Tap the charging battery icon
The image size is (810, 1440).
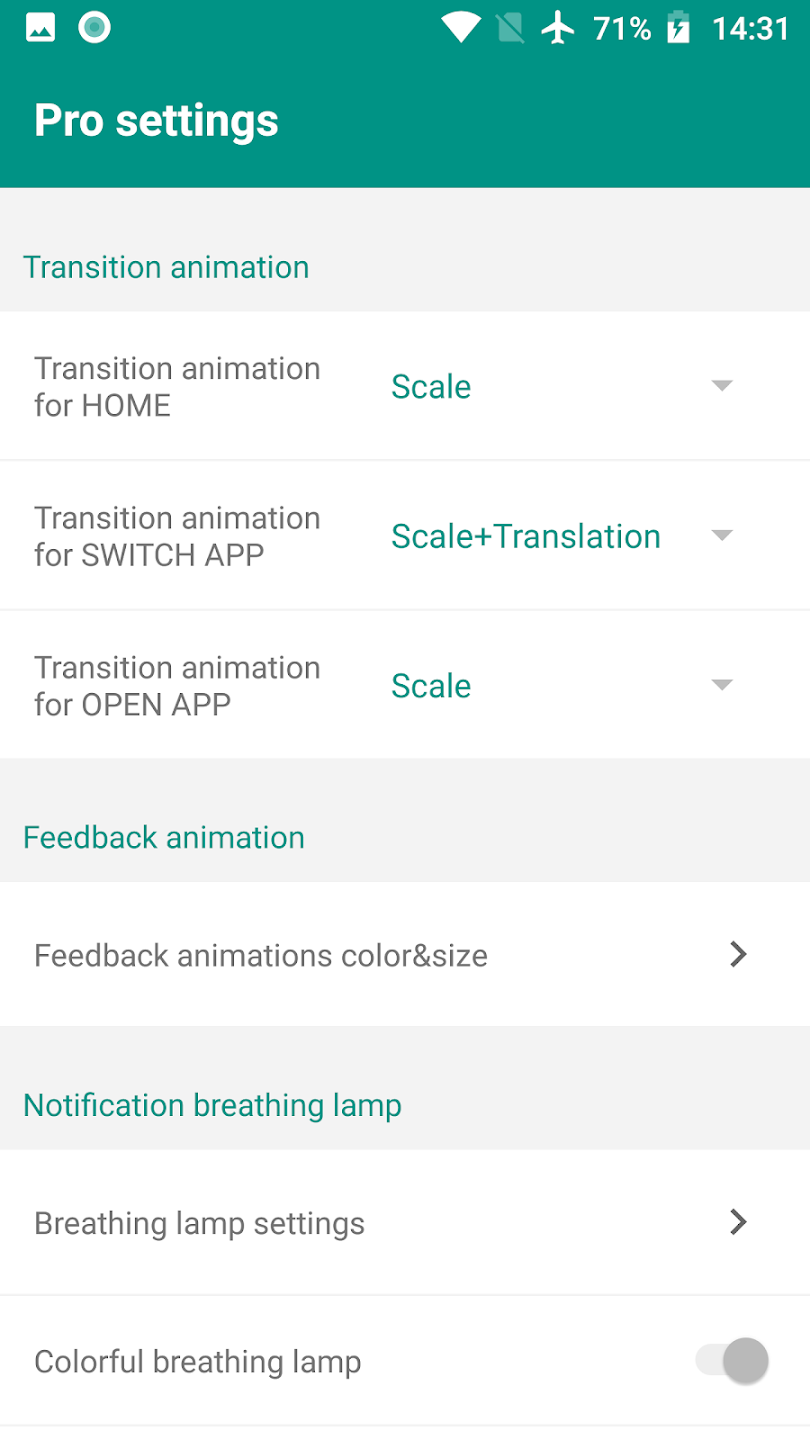(679, 27)
